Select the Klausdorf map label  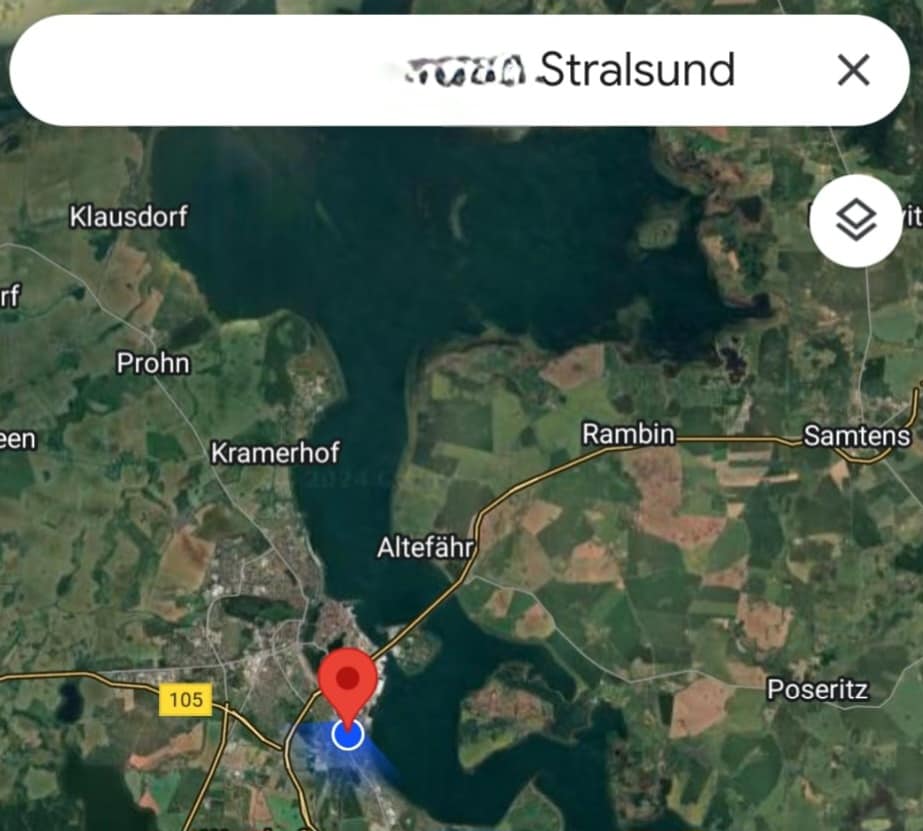click(x=128, y=216)
